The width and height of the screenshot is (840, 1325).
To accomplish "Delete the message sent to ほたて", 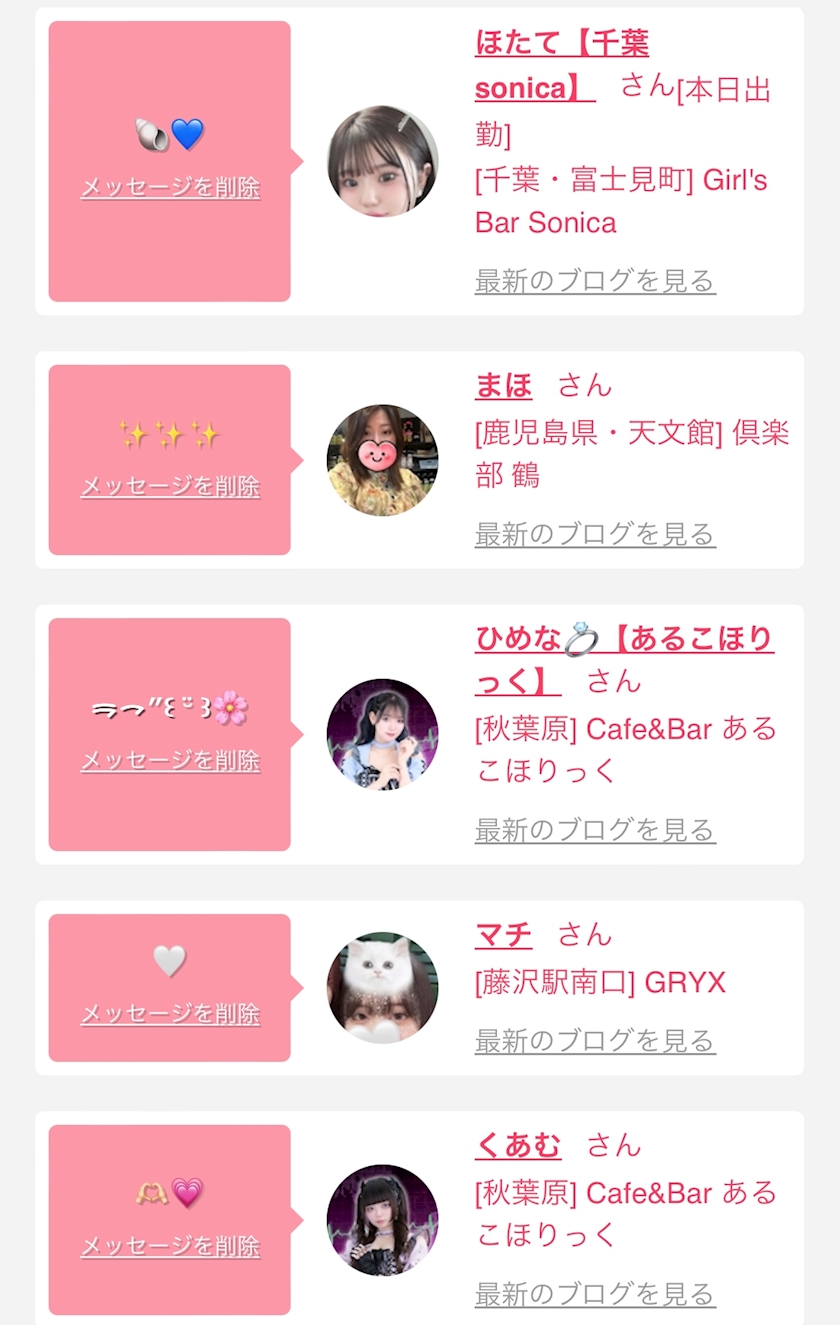I will pyautogui.click(x=170, y=187).
